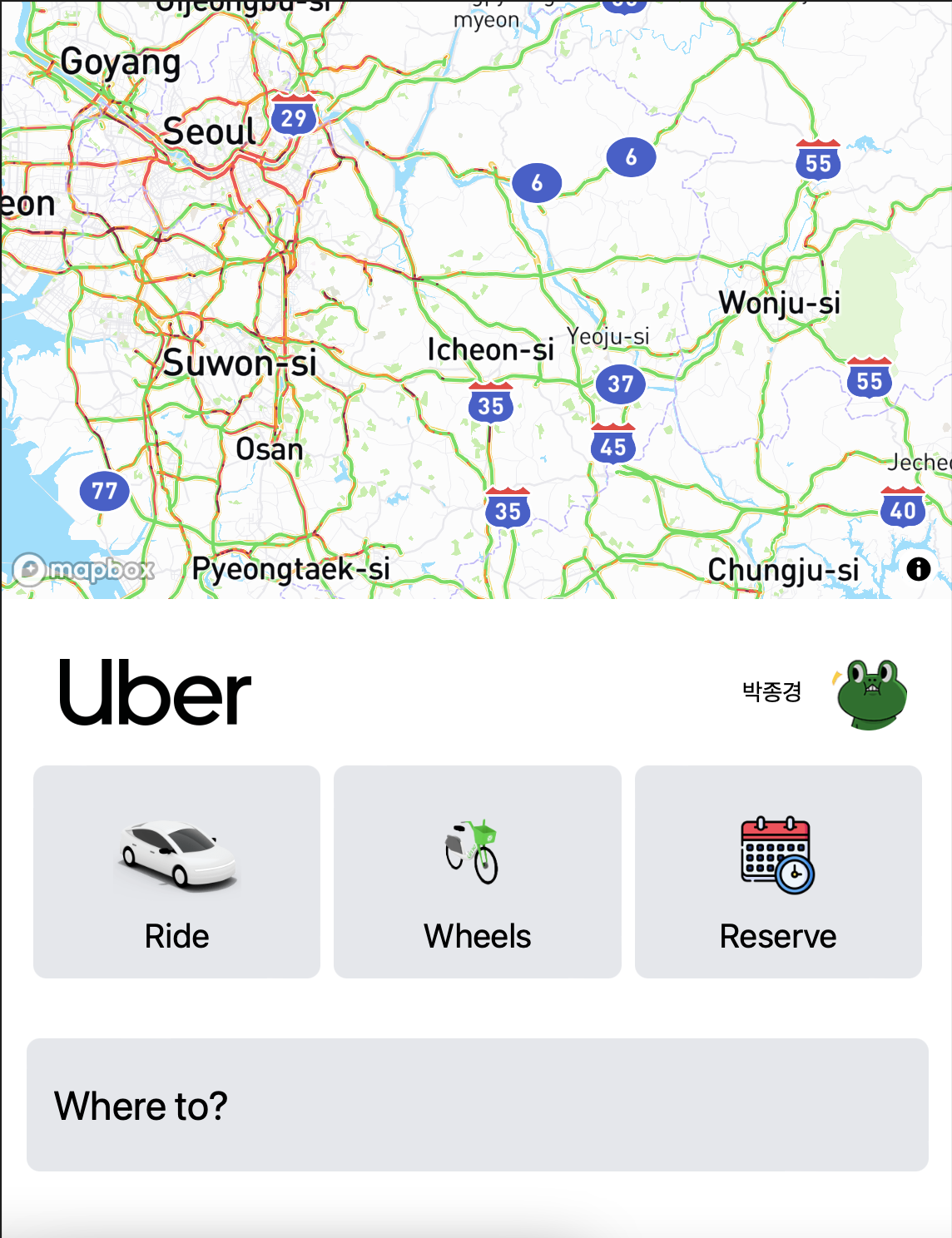
Task: Click the highway 29 shield near Seoul
Action: [292, 116]
